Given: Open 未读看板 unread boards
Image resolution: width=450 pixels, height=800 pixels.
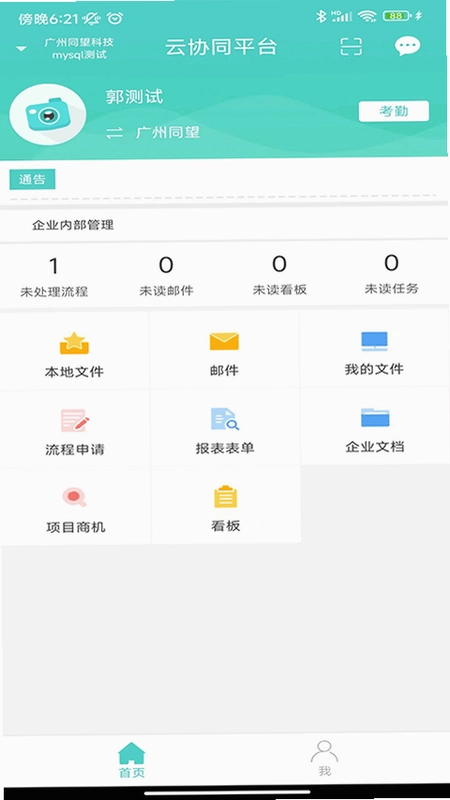Looking at the screenshot, I should (280, 276).
